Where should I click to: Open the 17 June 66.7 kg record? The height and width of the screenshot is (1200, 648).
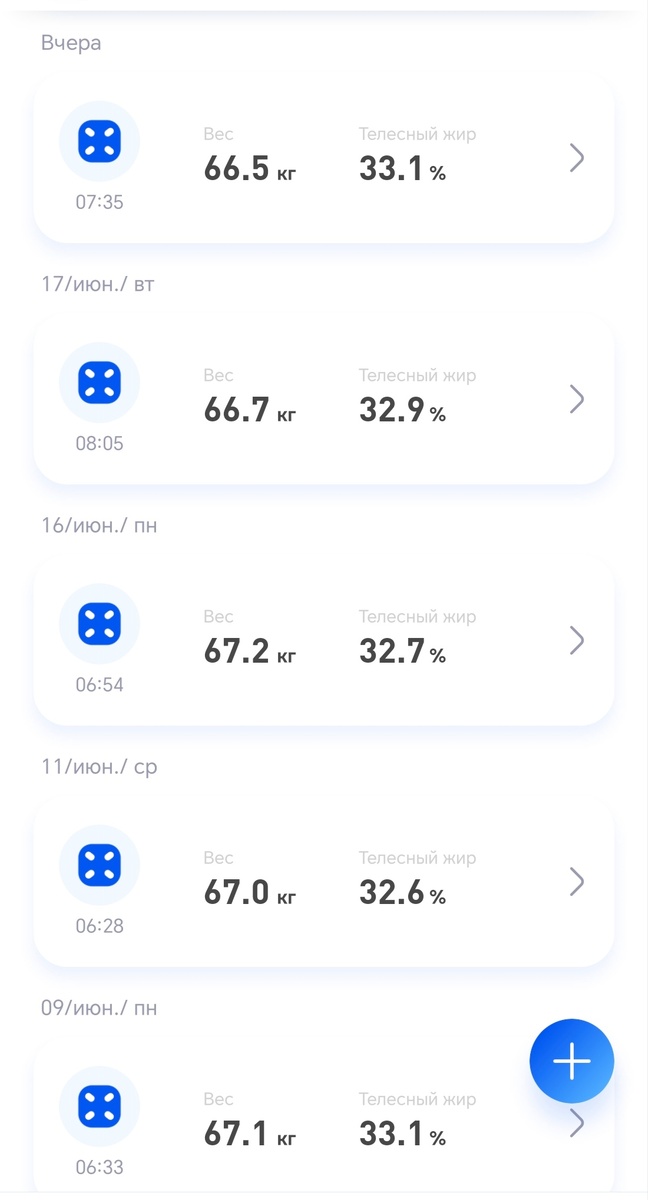click(x=323, y=399)
